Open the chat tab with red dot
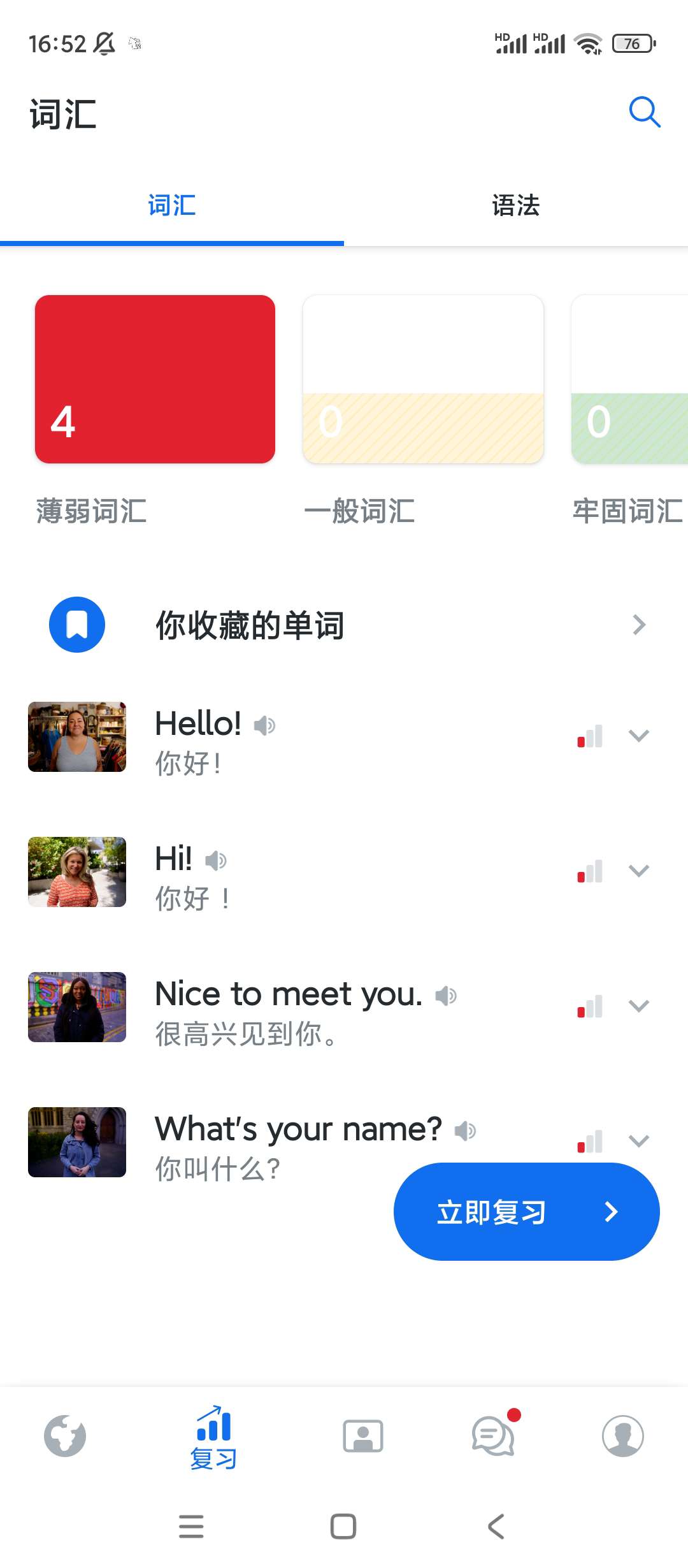This screenshot has width=688, height=1568. coord(493,1436)
